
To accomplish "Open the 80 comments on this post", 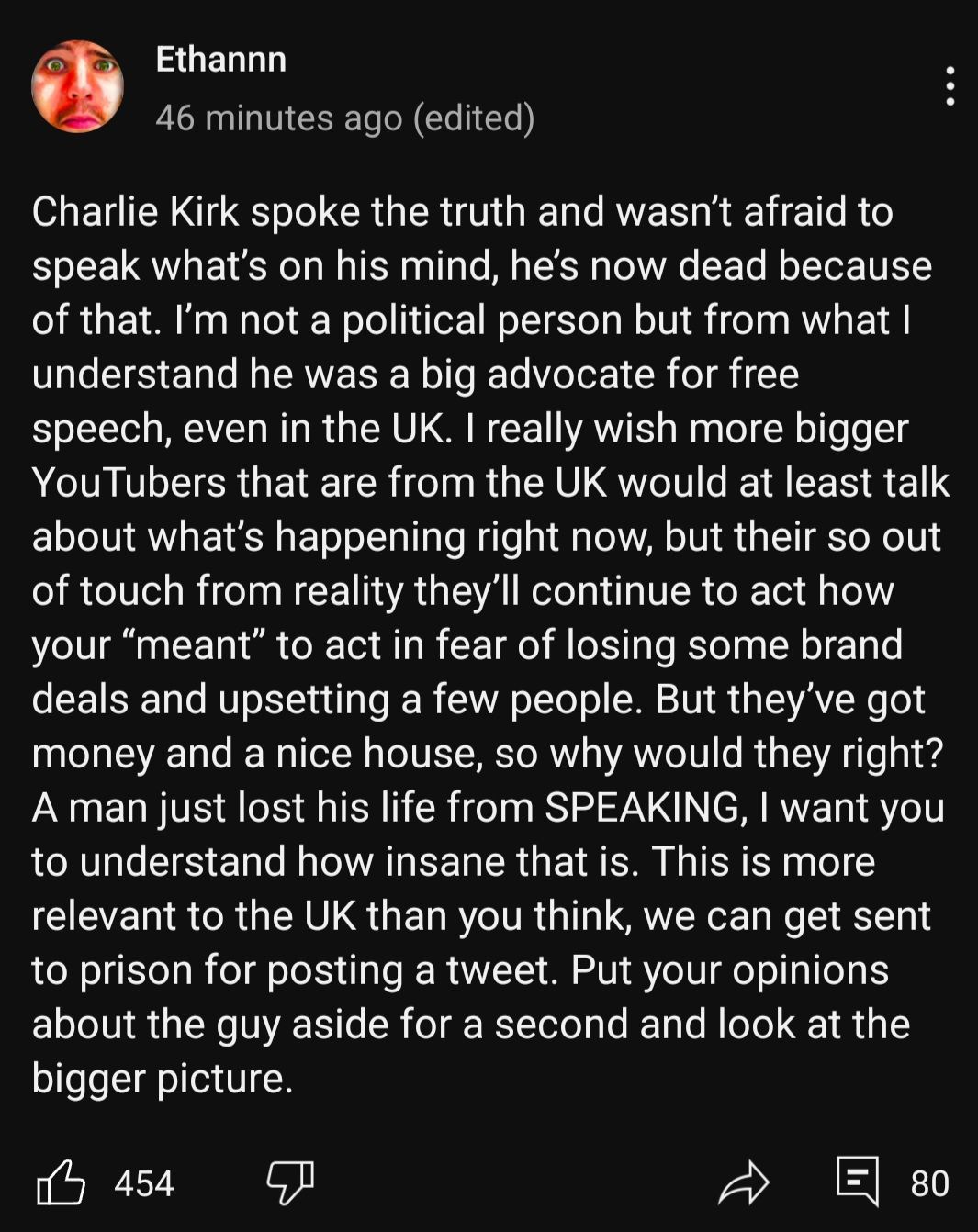I will tap(859, 1182).
